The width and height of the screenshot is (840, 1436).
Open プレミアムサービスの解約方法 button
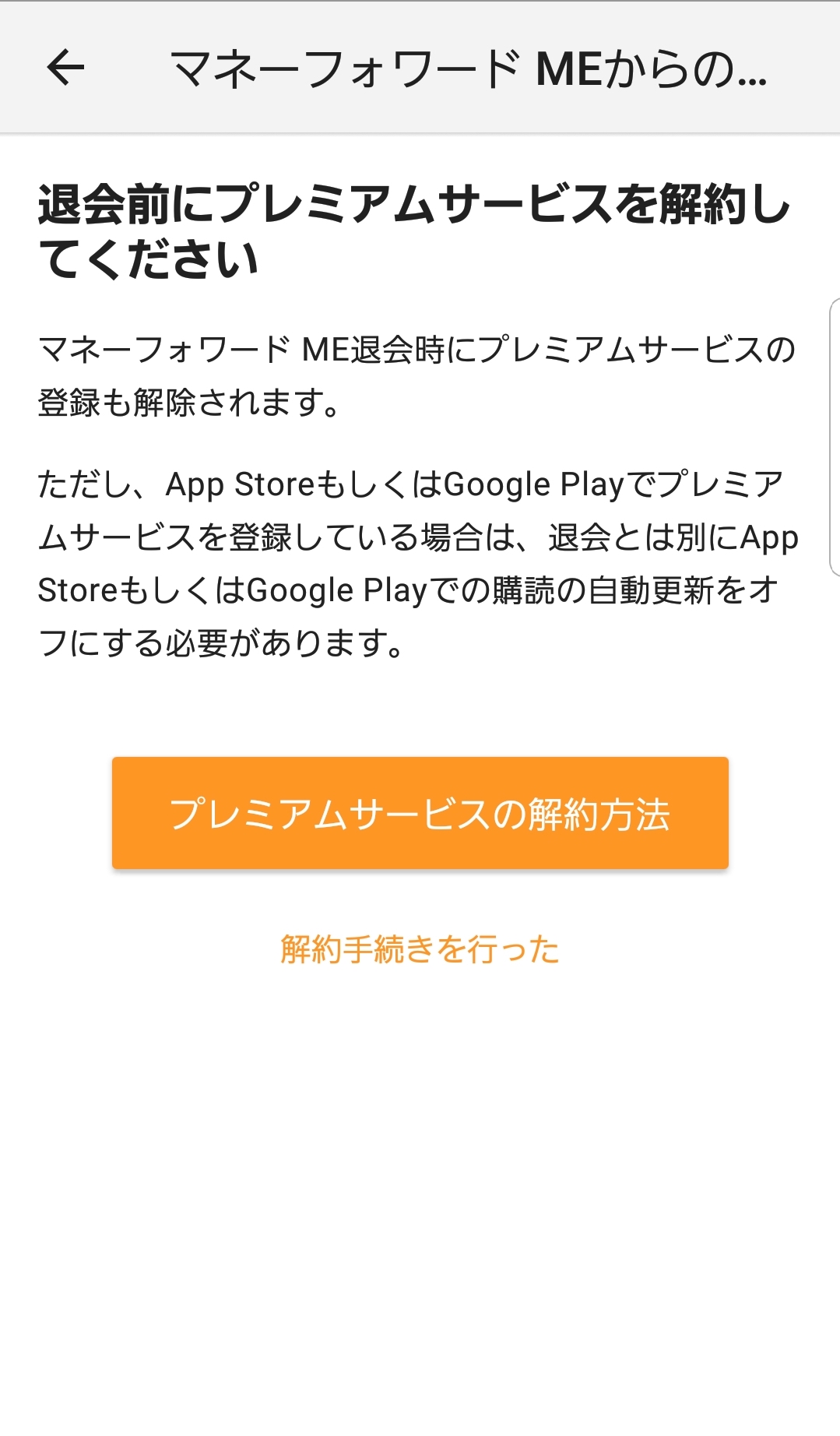pos(420,813)
